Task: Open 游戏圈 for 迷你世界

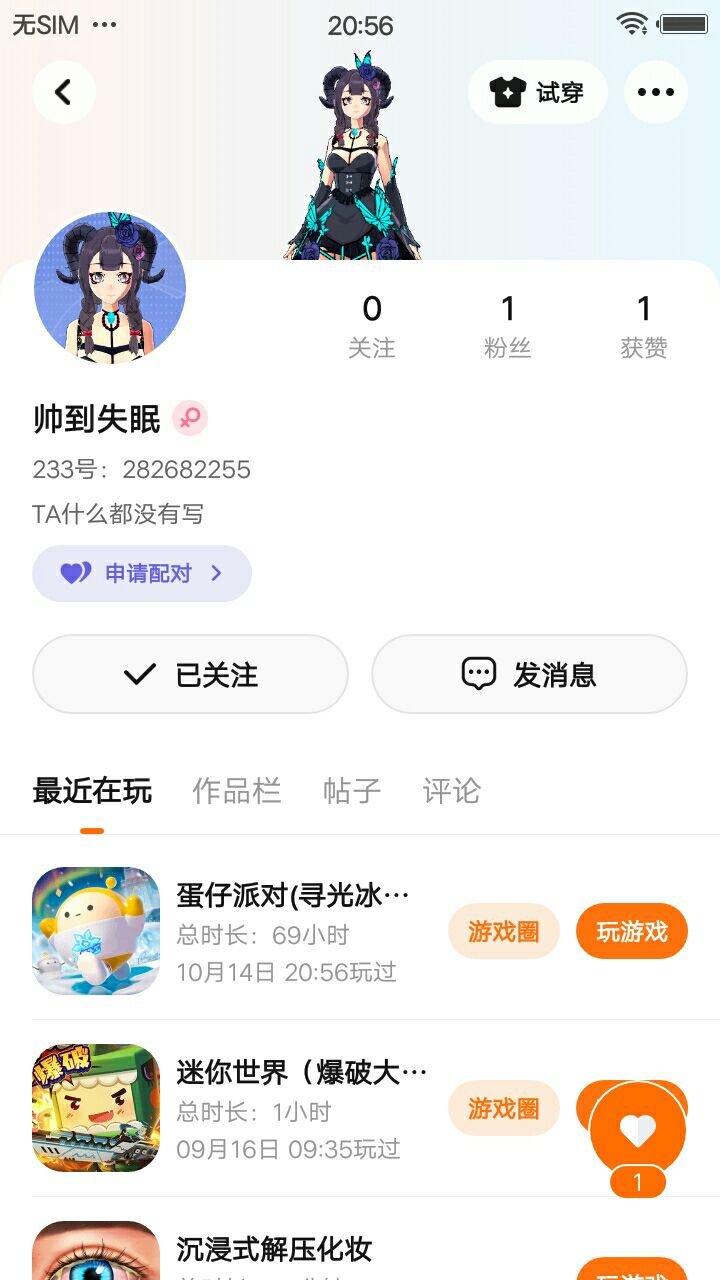Action: 503,1108
